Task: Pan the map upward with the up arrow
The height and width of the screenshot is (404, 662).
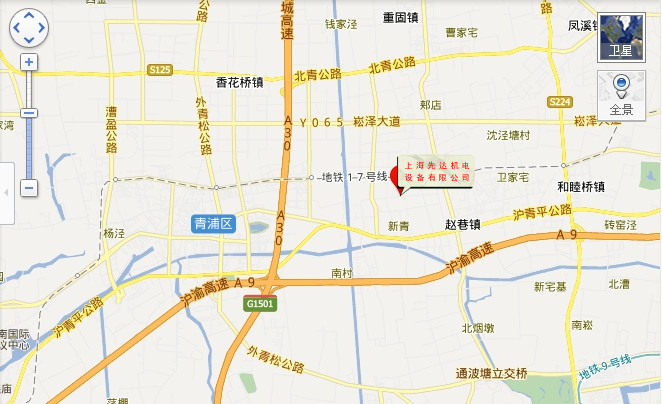Action: [28, 16]
